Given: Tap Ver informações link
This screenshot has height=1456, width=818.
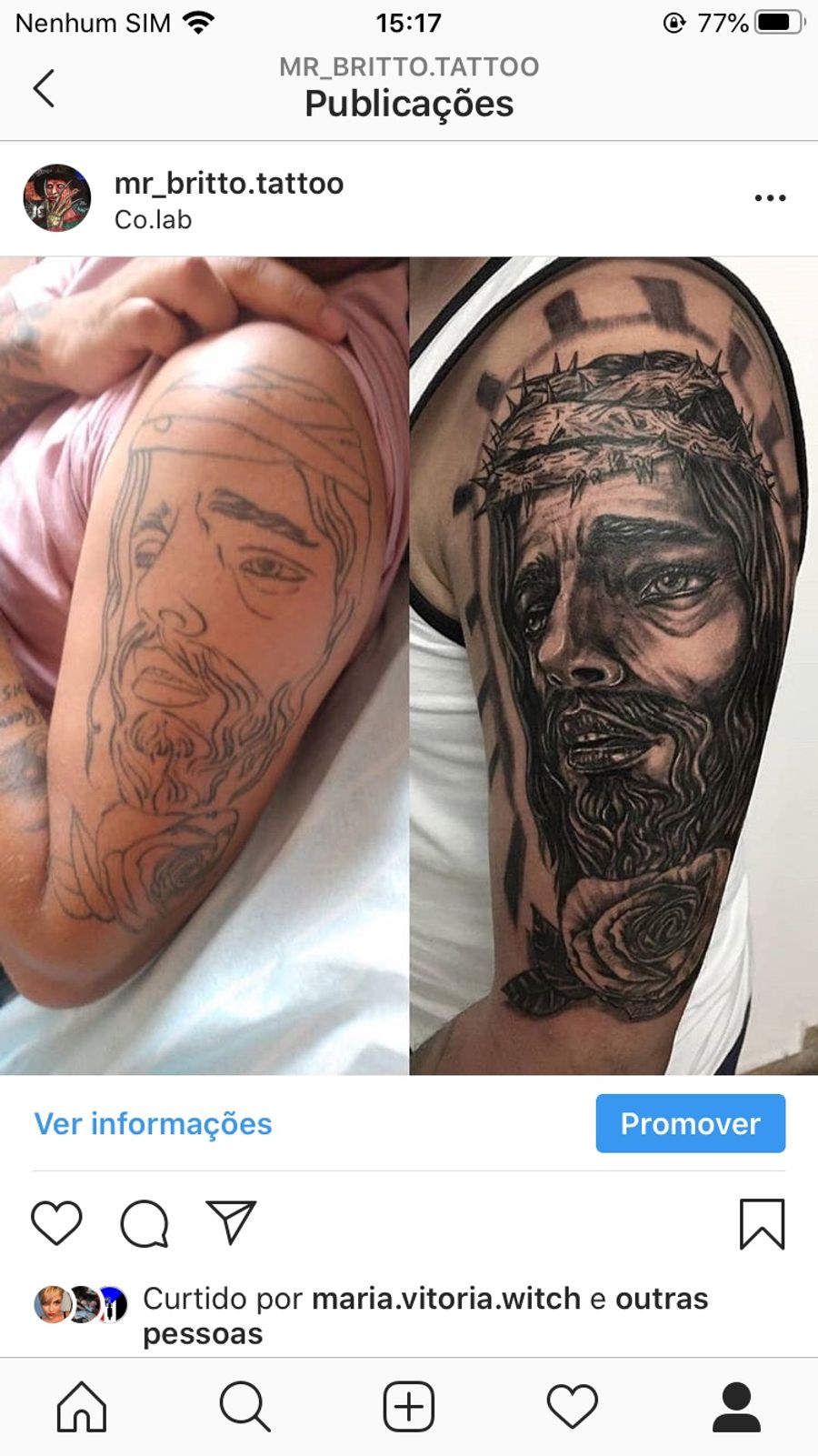Looking at the screenshot, I should coord(153,1123).
